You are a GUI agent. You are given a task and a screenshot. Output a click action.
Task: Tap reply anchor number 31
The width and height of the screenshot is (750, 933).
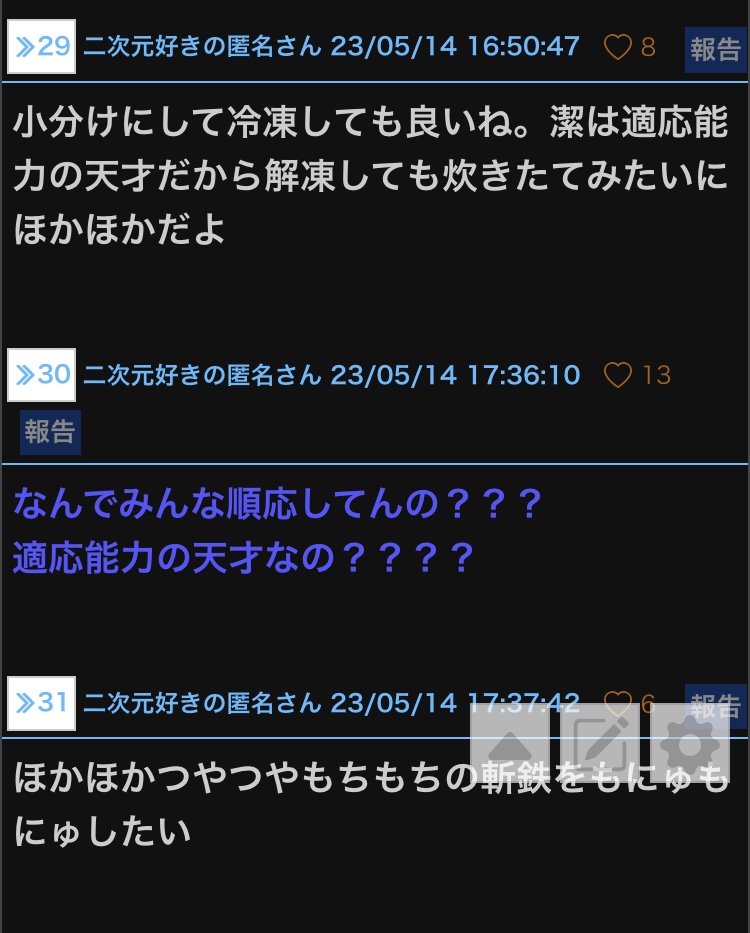(42, 703)
